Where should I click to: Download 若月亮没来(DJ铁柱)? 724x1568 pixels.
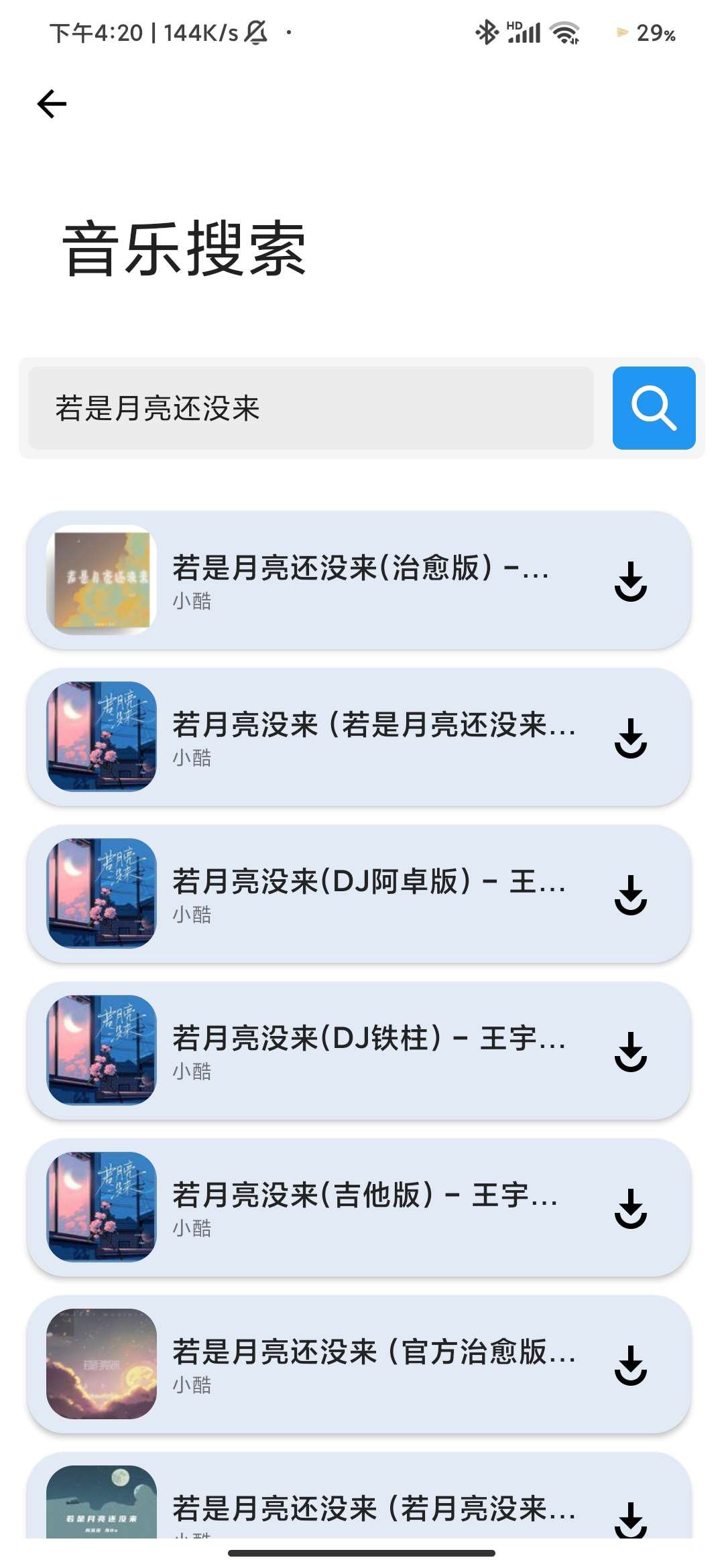click(630, 1051)
